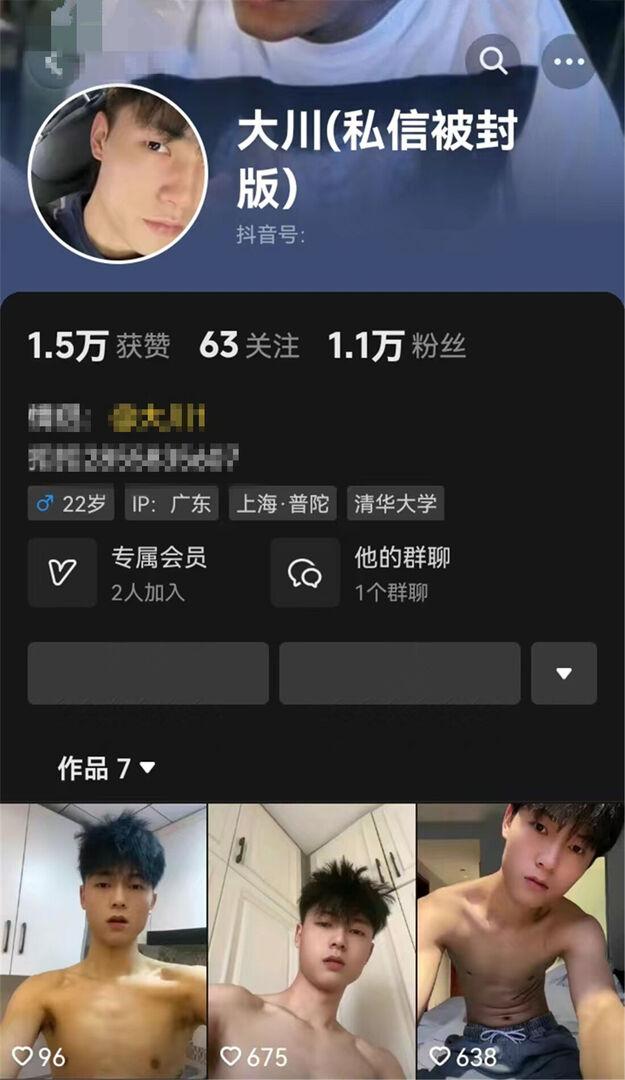625x1080 pixels.
Task: Expand the 作品 7 sort dropdown
Action: tap(107, 768)
